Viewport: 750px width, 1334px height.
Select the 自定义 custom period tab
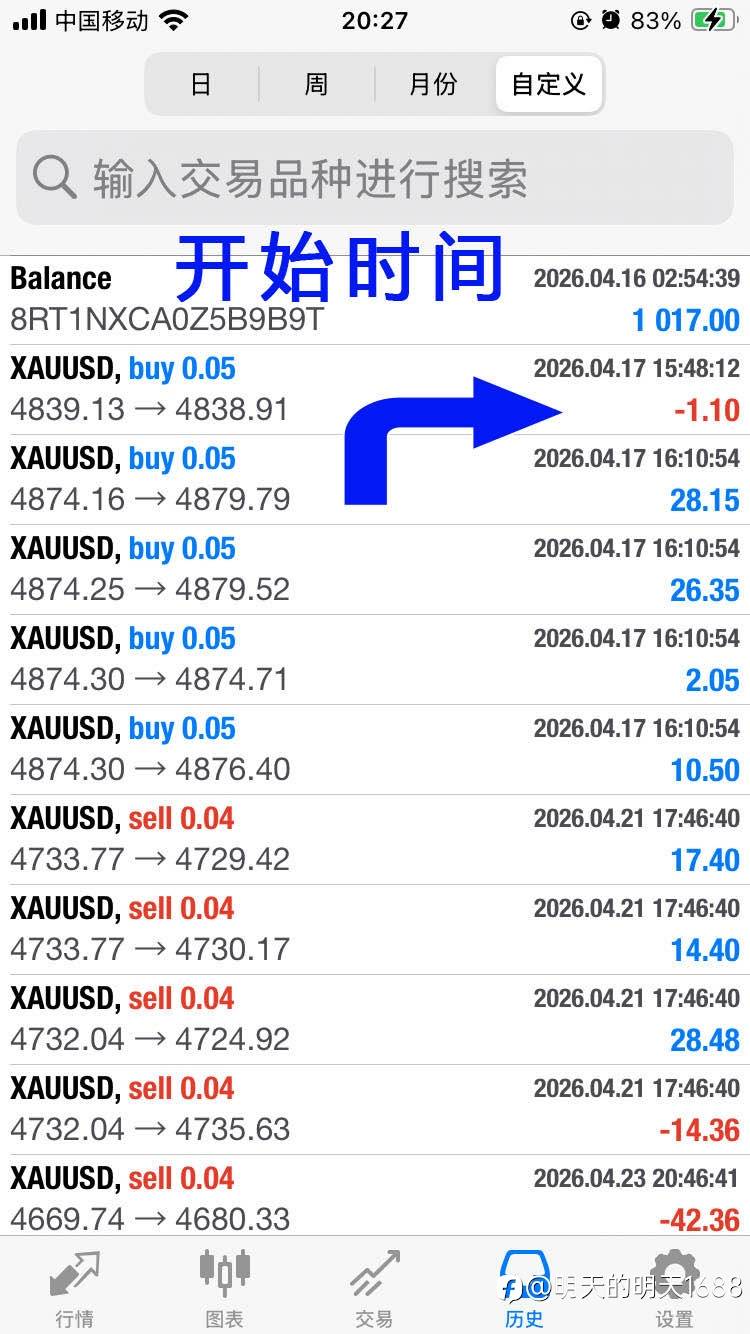pyautogui.click(x=548, y=84)
